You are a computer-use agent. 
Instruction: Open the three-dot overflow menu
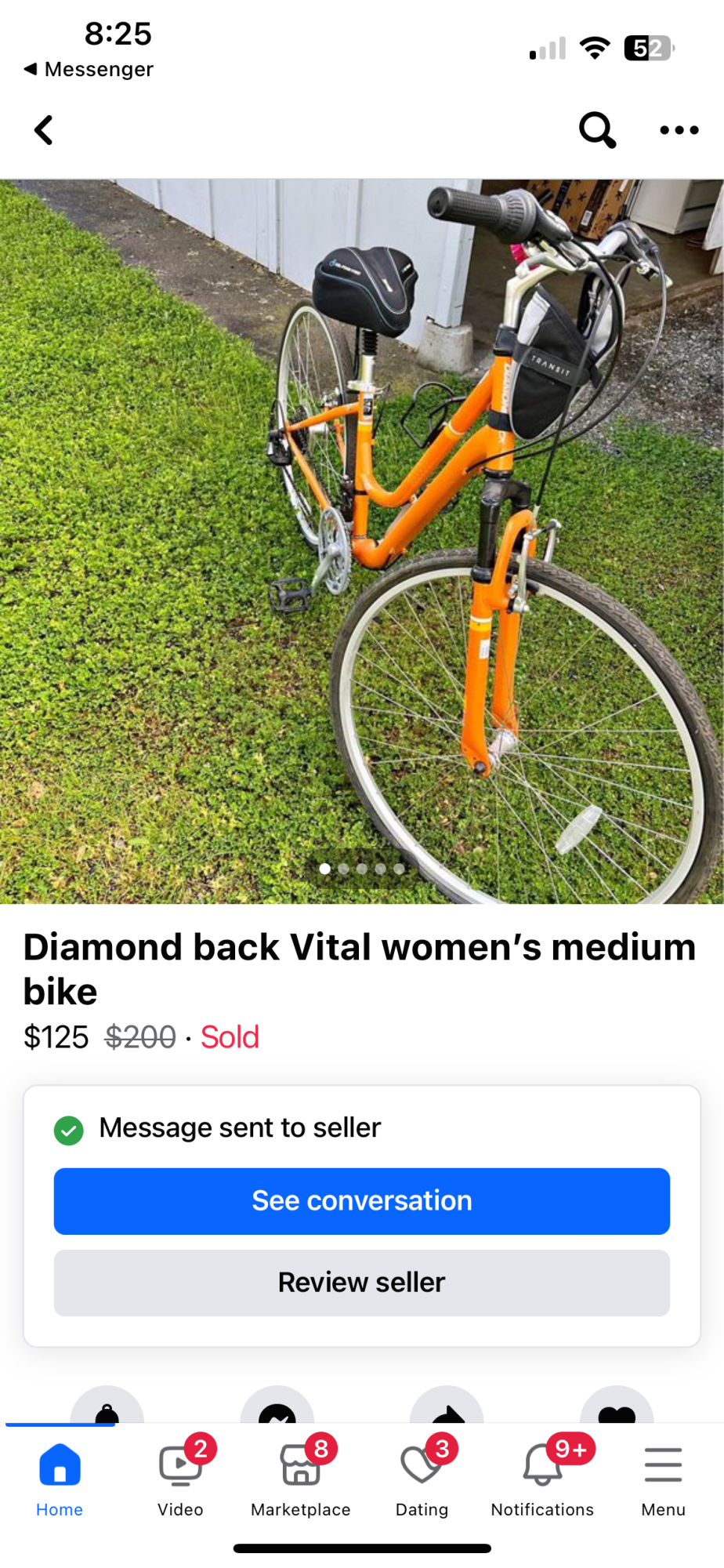pyautogui.click(x=679, y=130)
